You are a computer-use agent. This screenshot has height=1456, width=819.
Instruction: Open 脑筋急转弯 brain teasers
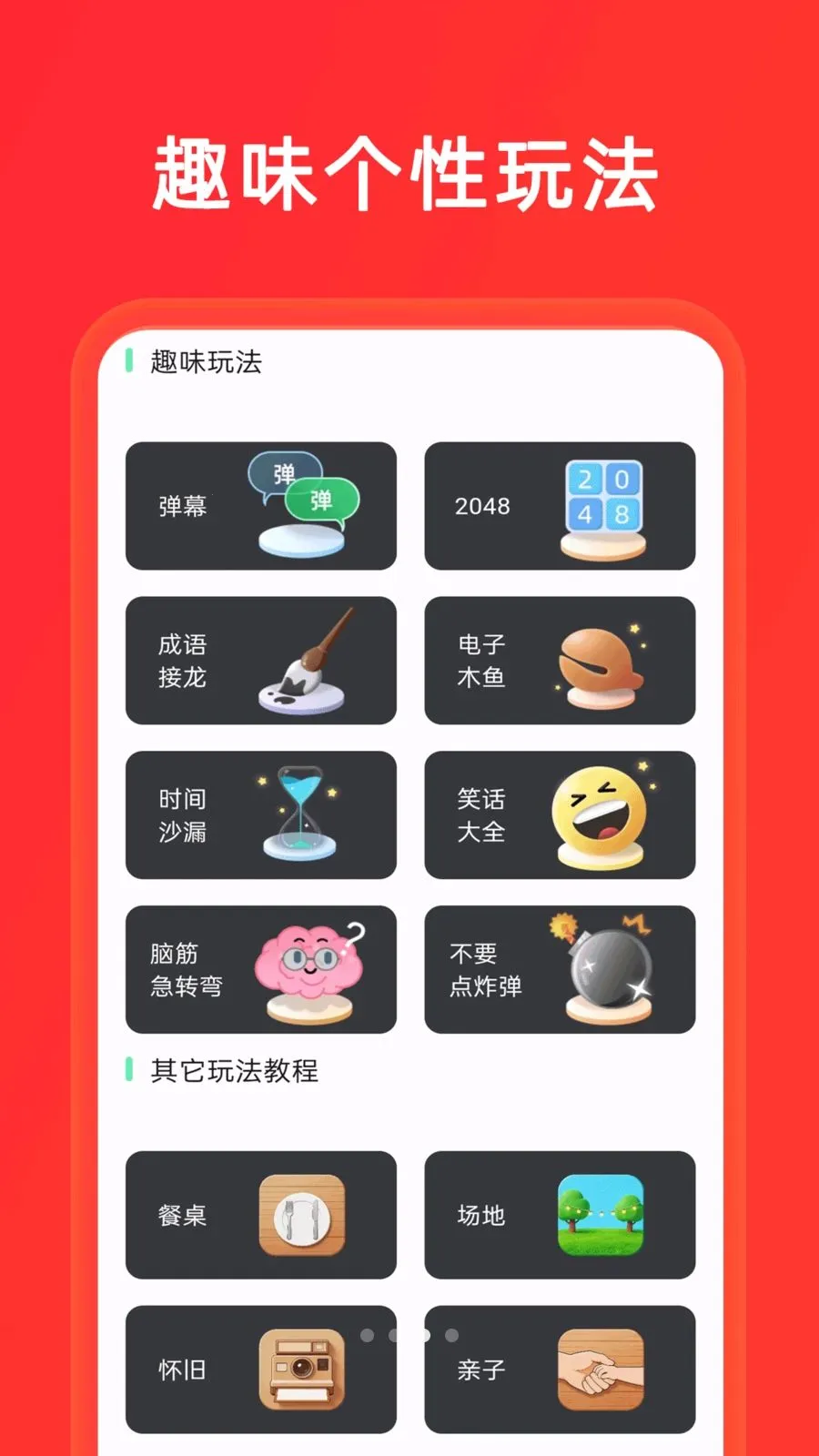260,970
